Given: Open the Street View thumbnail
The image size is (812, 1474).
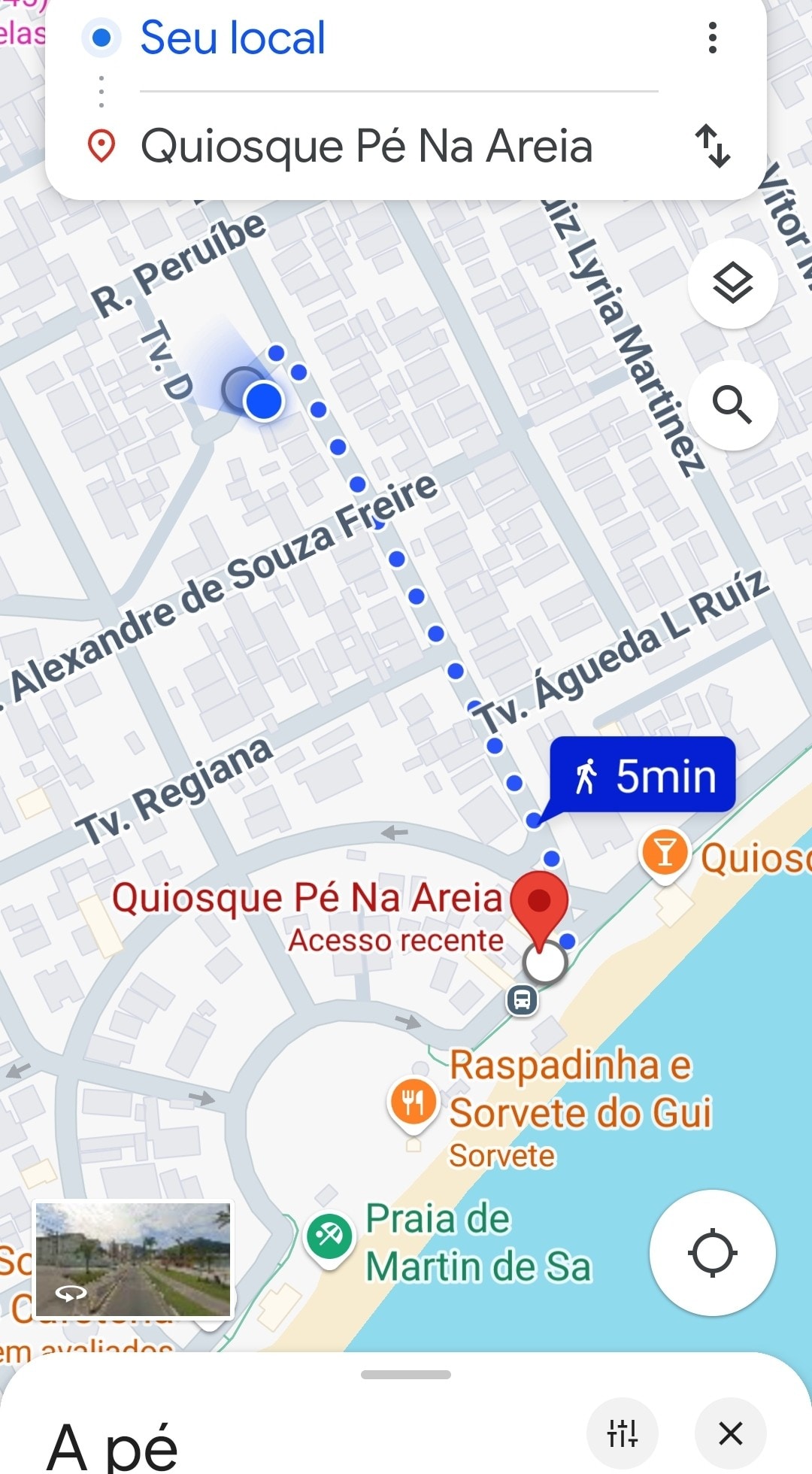Looking at the screenshot, I should click(133, 1260).
